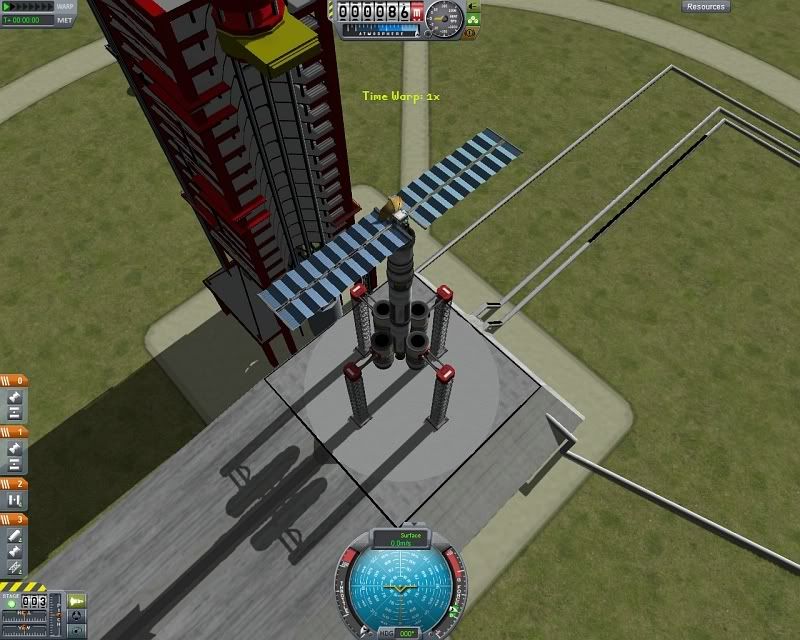Viewport: 800px width, 640px height.
Task: Open the Resources panel
Action: pyautogui.click(x=706, y=7)
